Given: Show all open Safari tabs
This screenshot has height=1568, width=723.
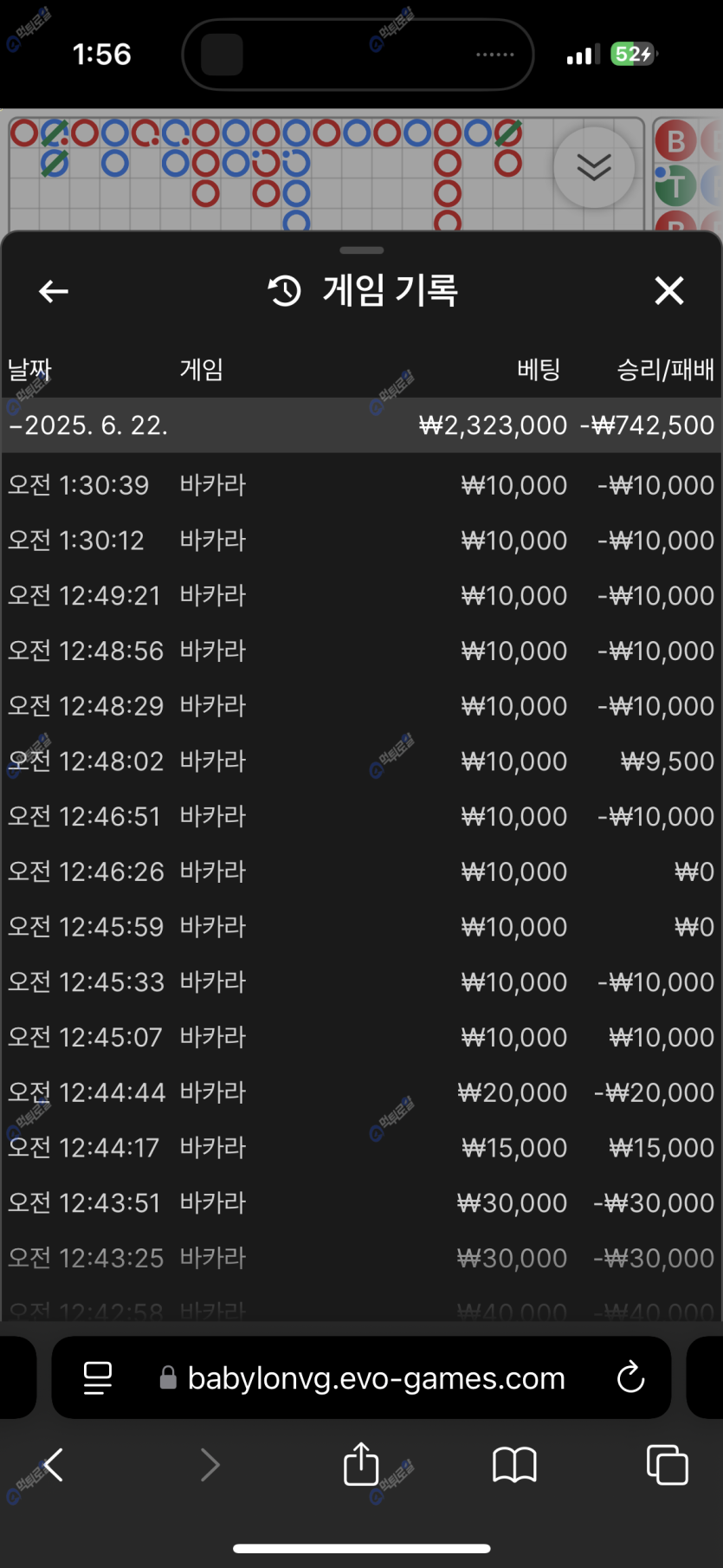Looking at the screenshot, I should coord(668,1465).
